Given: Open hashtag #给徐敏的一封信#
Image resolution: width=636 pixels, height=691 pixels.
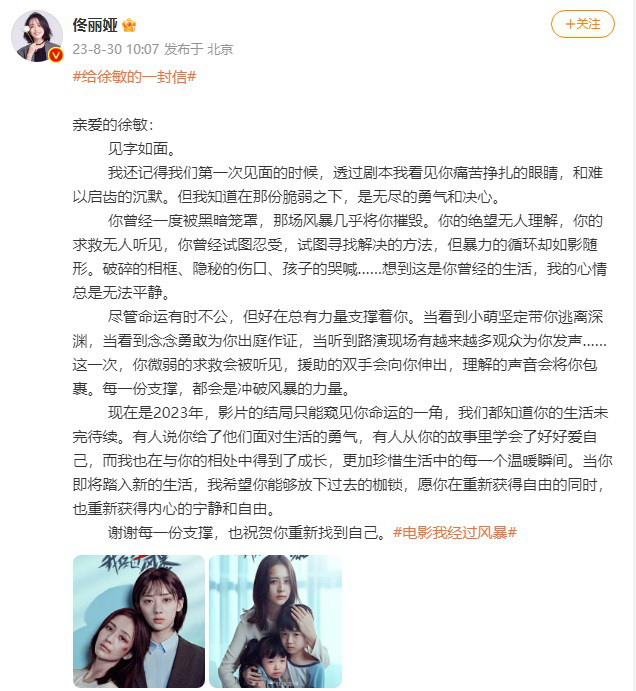Looking at the screenshot, I should pos(134,76).
